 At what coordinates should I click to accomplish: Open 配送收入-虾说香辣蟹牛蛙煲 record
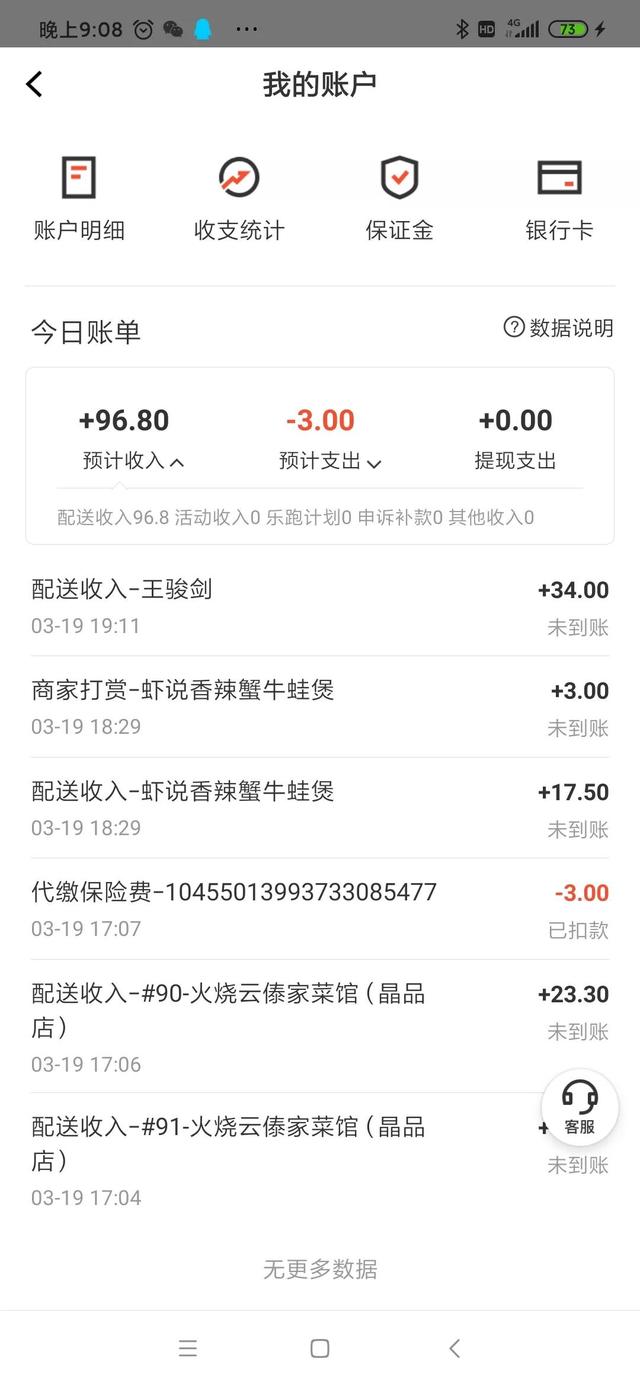click(320, 808)
